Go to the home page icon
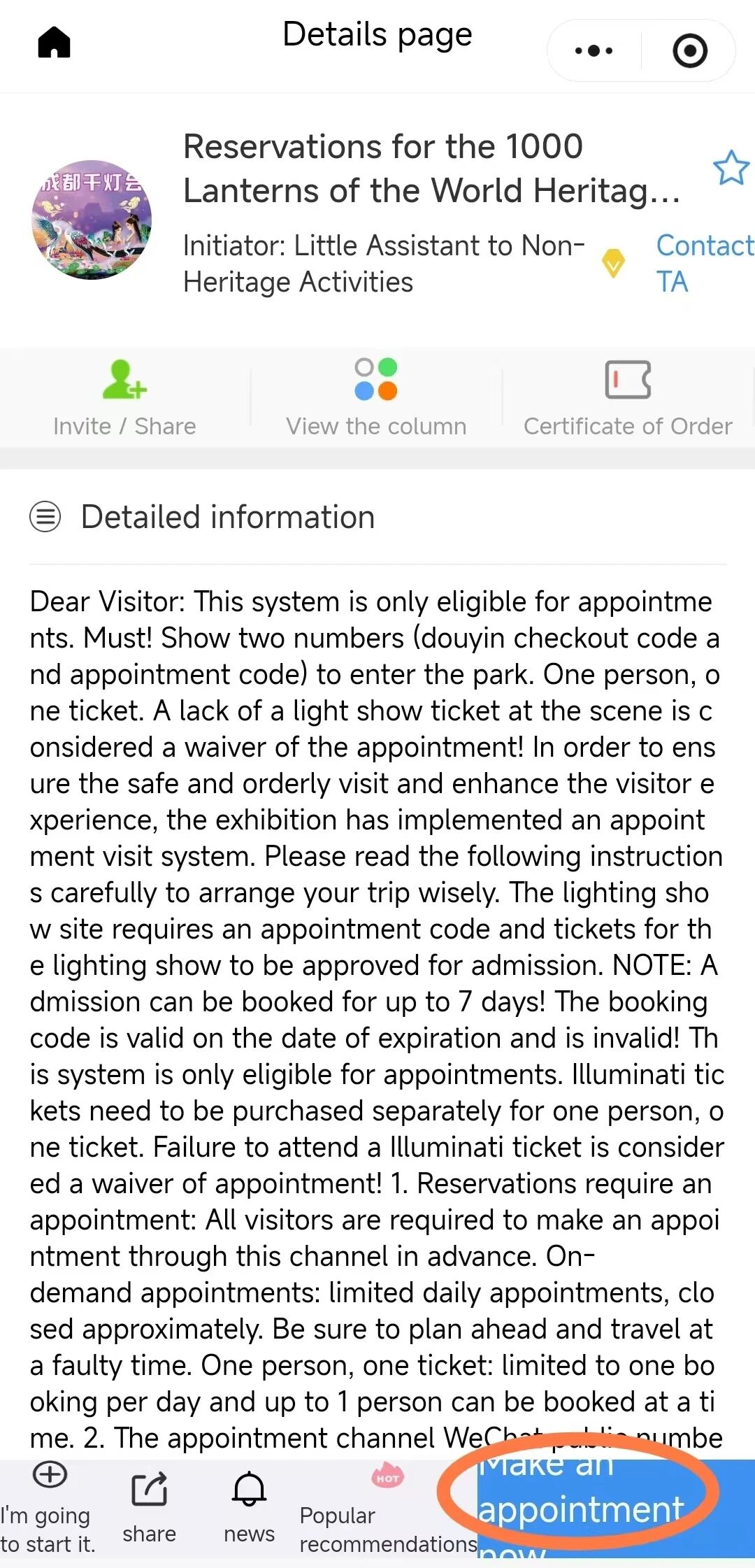 click(x=54, y=43)
